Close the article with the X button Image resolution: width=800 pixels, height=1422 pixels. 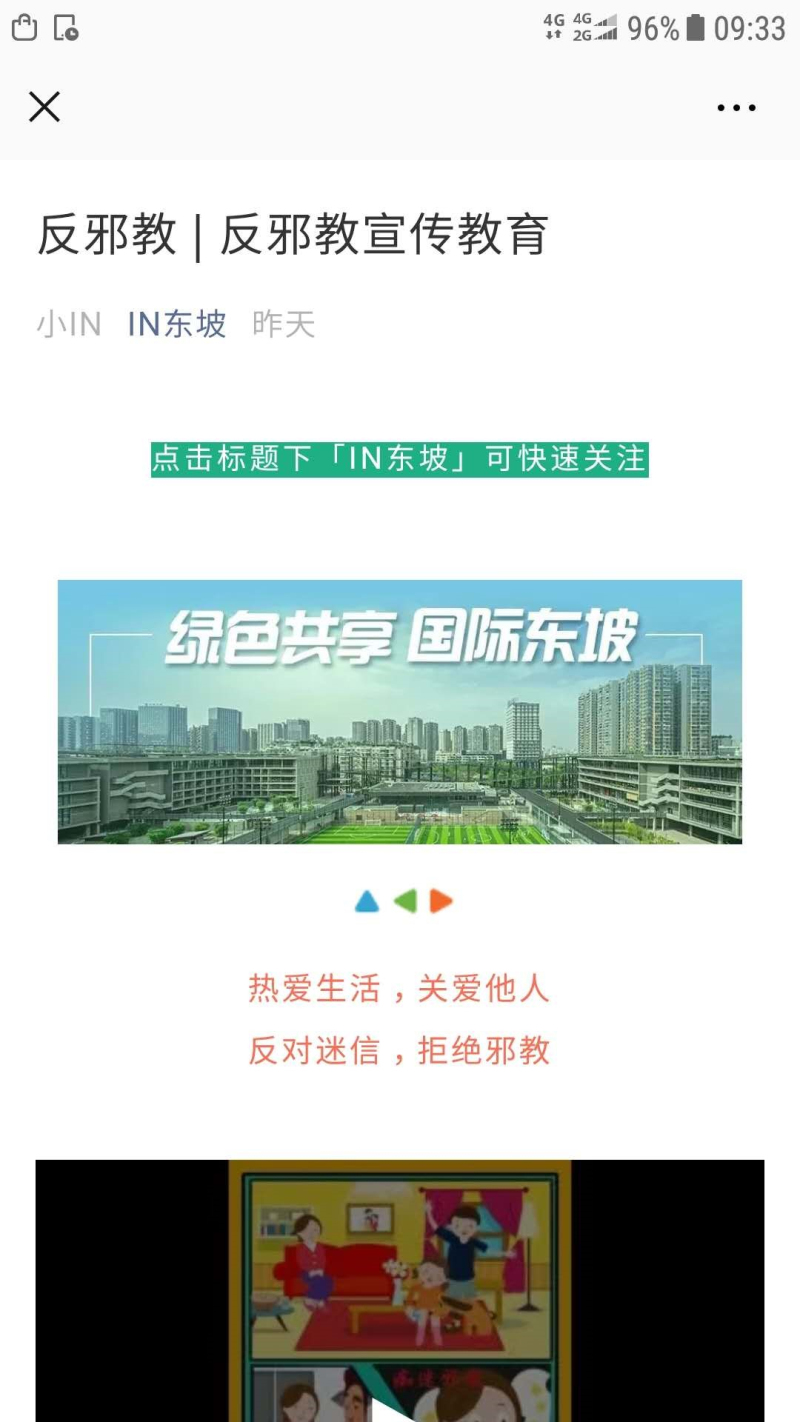tap(44, 107)
